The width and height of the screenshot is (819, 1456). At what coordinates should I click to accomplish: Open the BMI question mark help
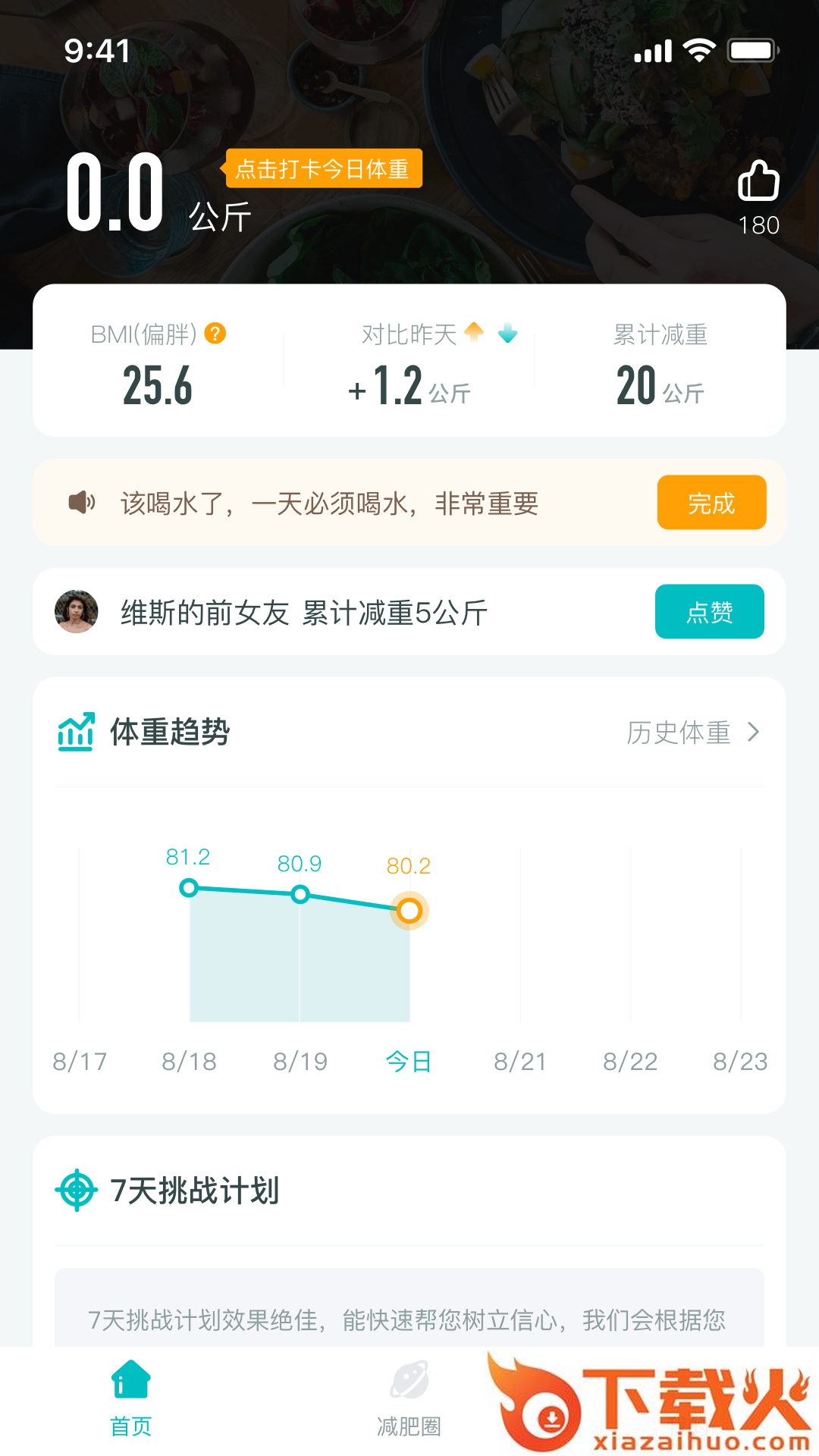tap(215, 334)
